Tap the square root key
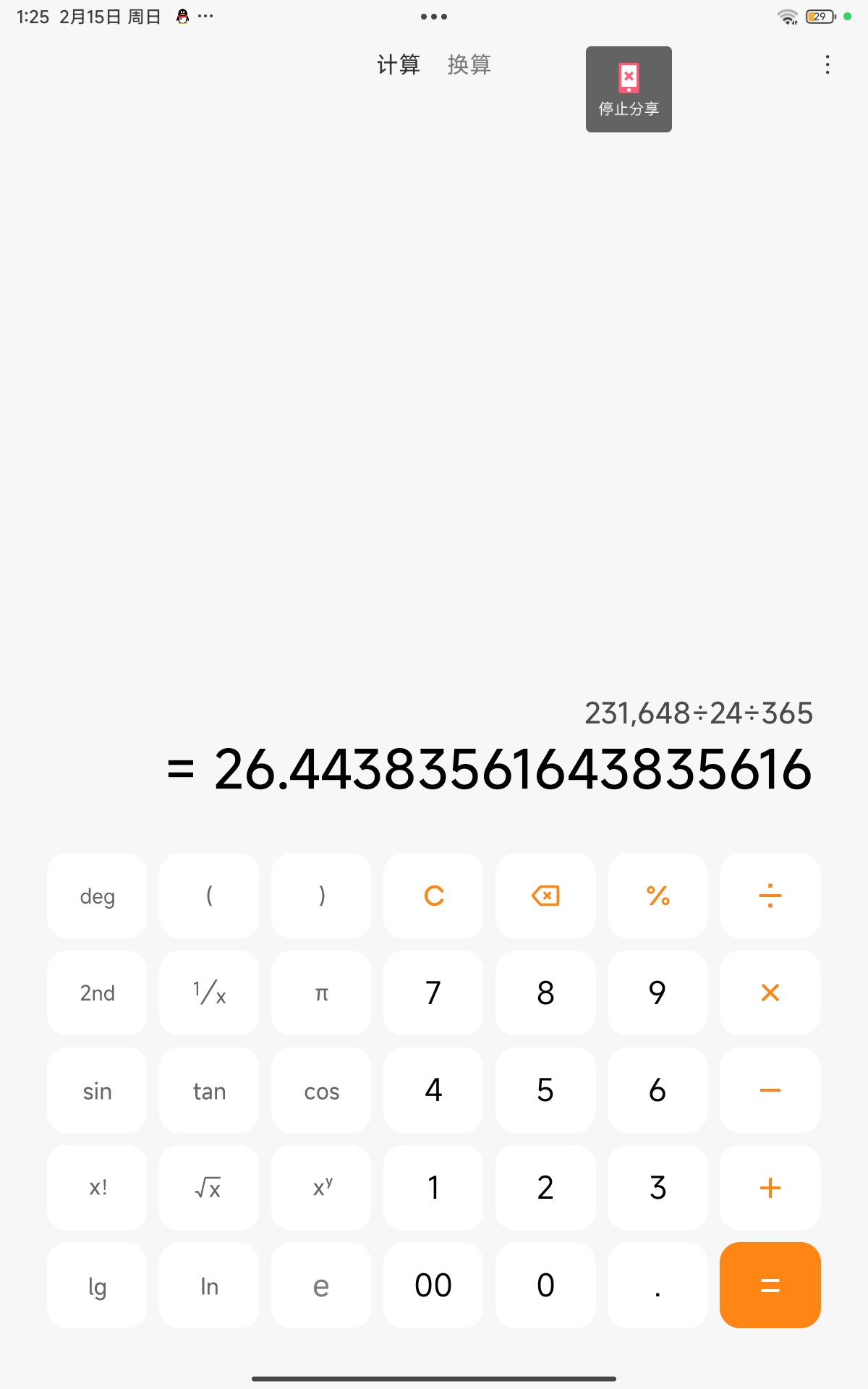 point(209,1187)
